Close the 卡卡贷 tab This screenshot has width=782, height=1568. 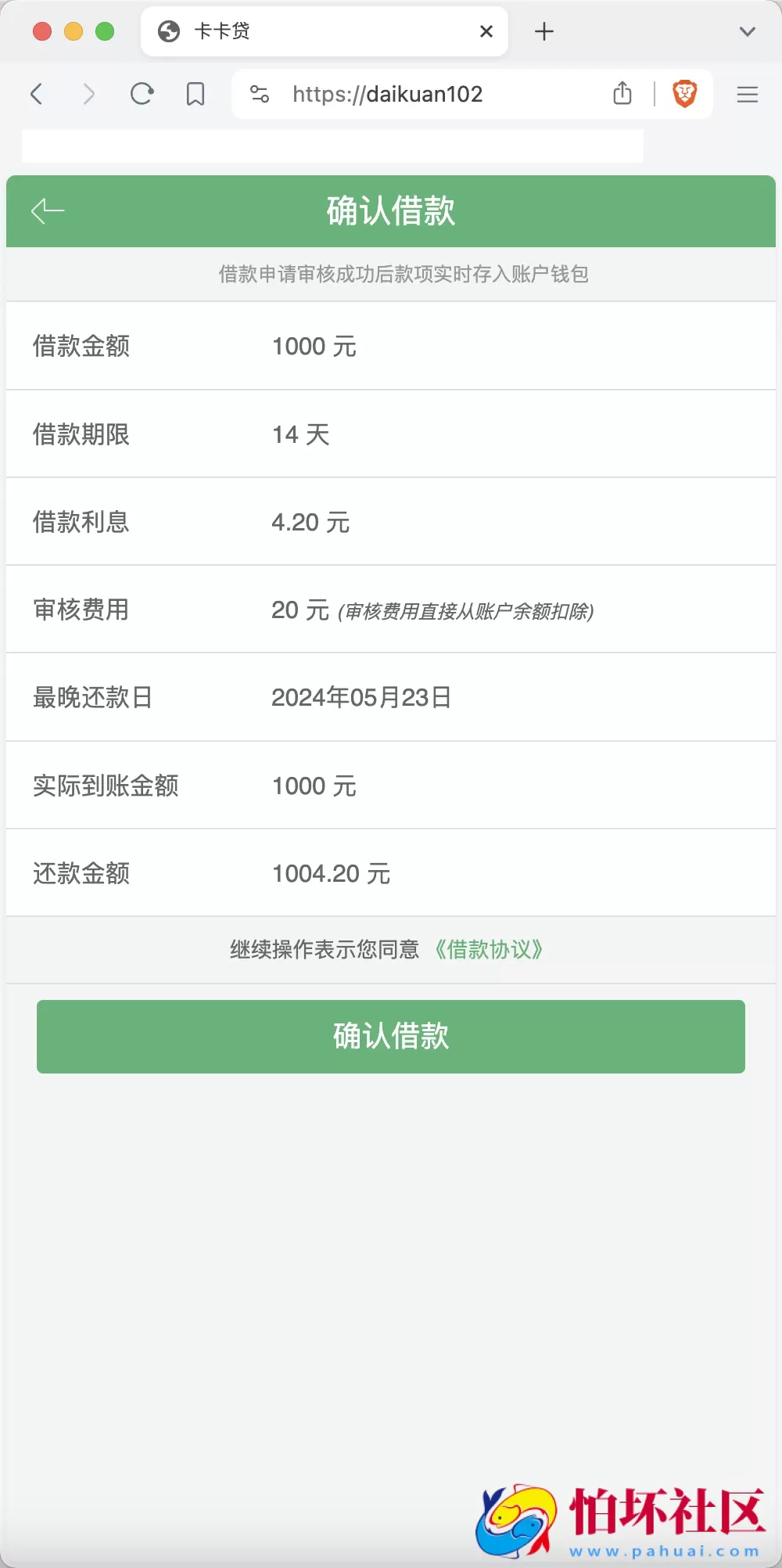click(x=486, y=31)
